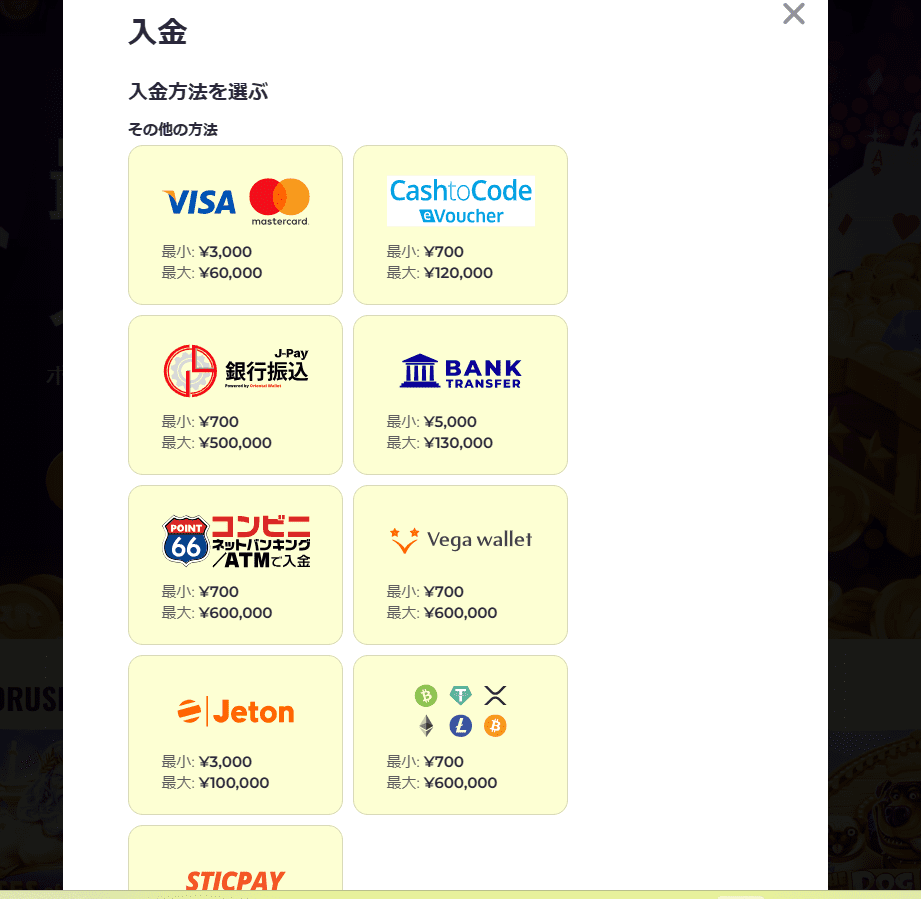The image size is (921, 899).
Task: Select J-Pay 銀行振込 deposit method
Action: tap(235, 395)
